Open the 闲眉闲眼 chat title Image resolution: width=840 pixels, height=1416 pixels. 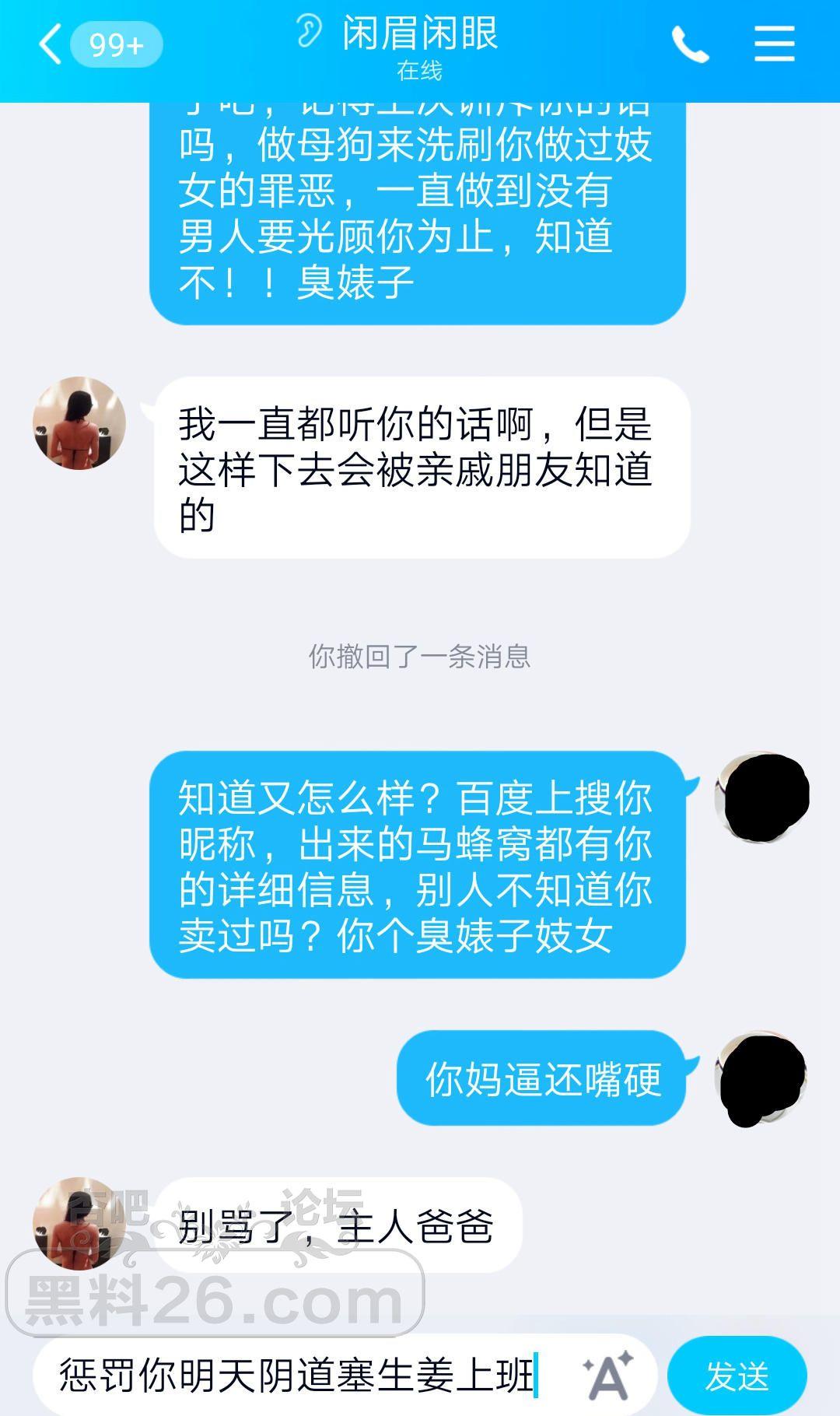tap(419, 34)
